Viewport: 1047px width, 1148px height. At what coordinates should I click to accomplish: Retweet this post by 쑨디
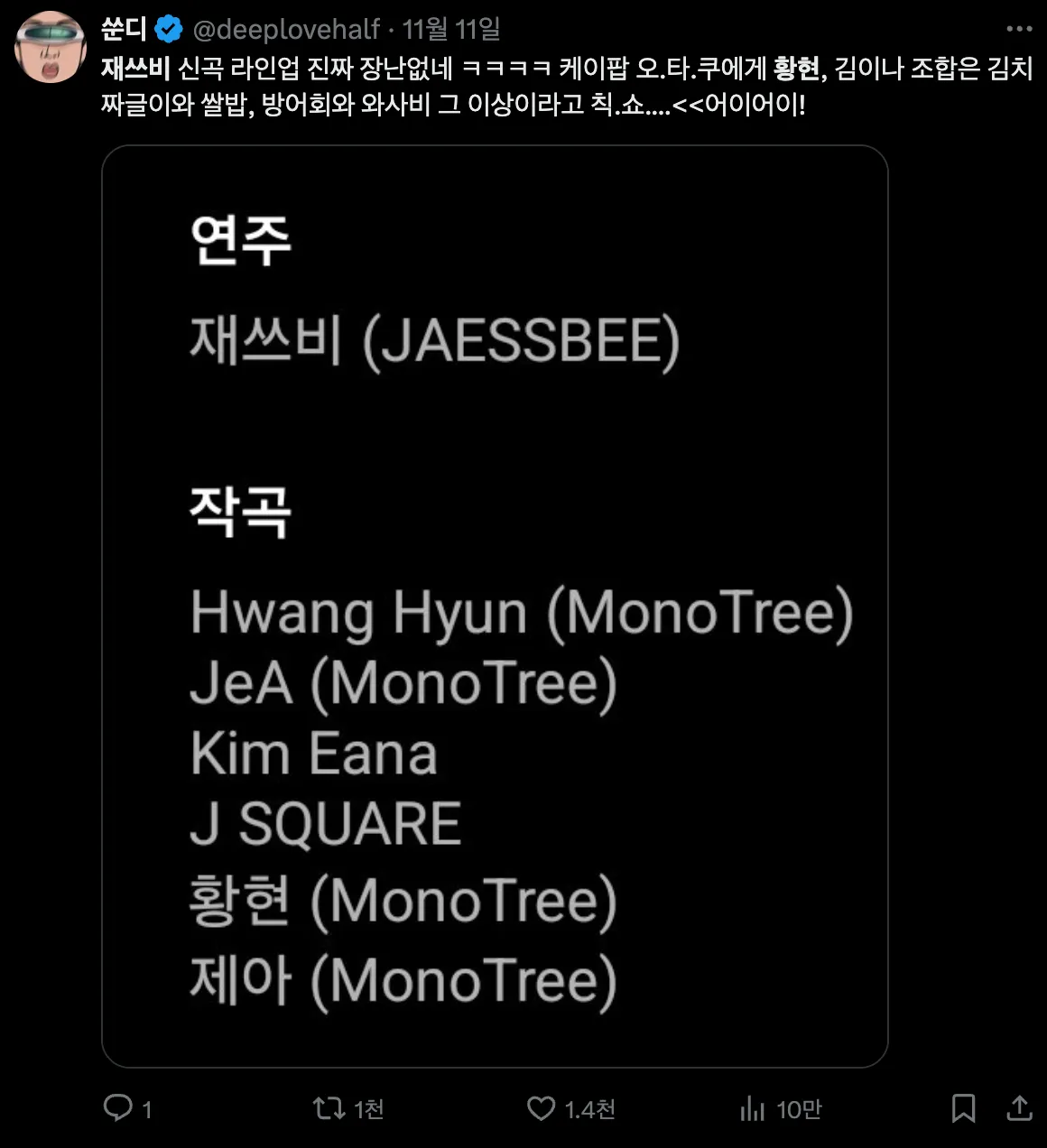click(x=327, y=1107)
